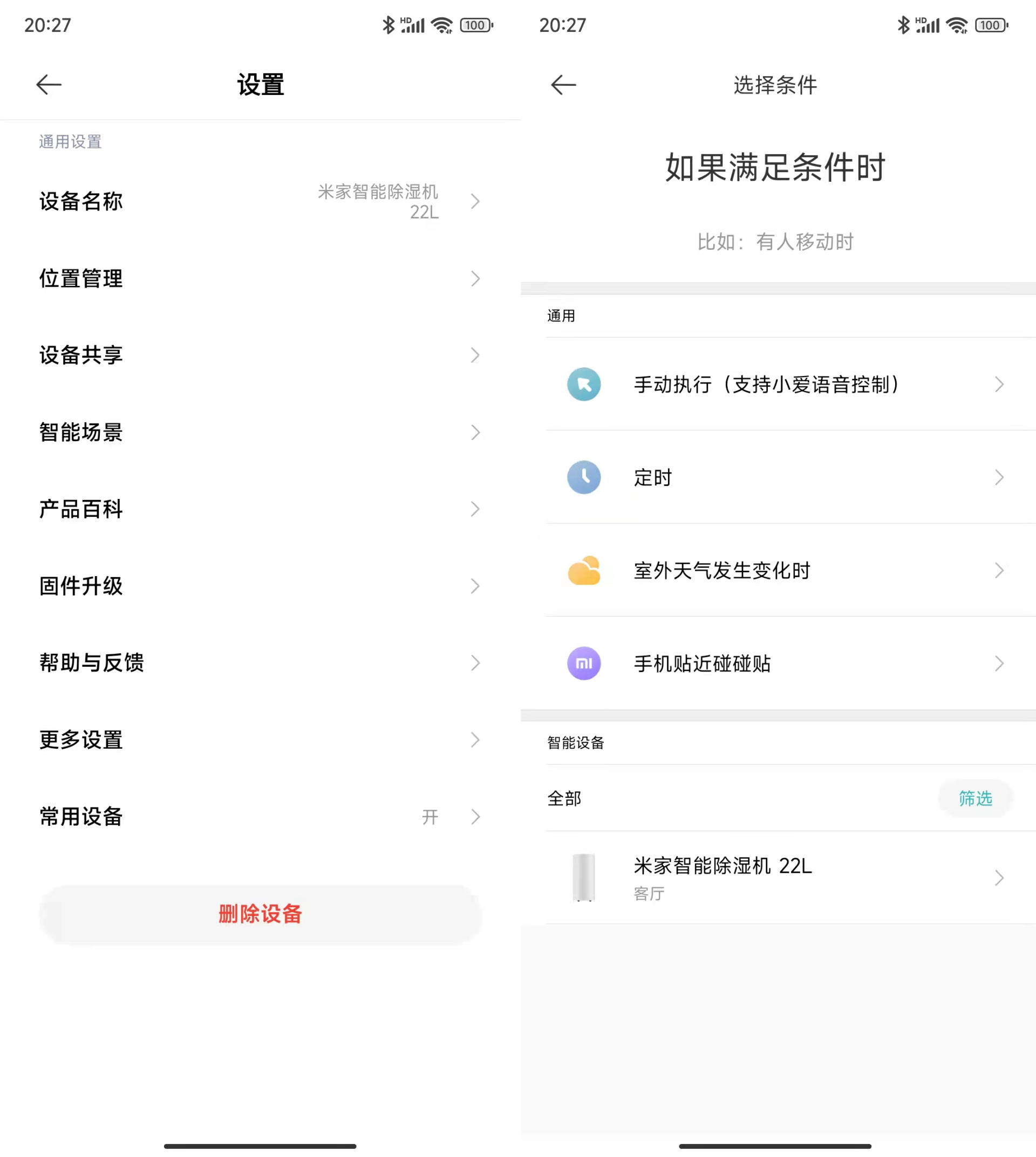Viewport: 1036px width, 1157px height.
Task: Tap the 筛选 filter button
Action: tap(975, 798)
